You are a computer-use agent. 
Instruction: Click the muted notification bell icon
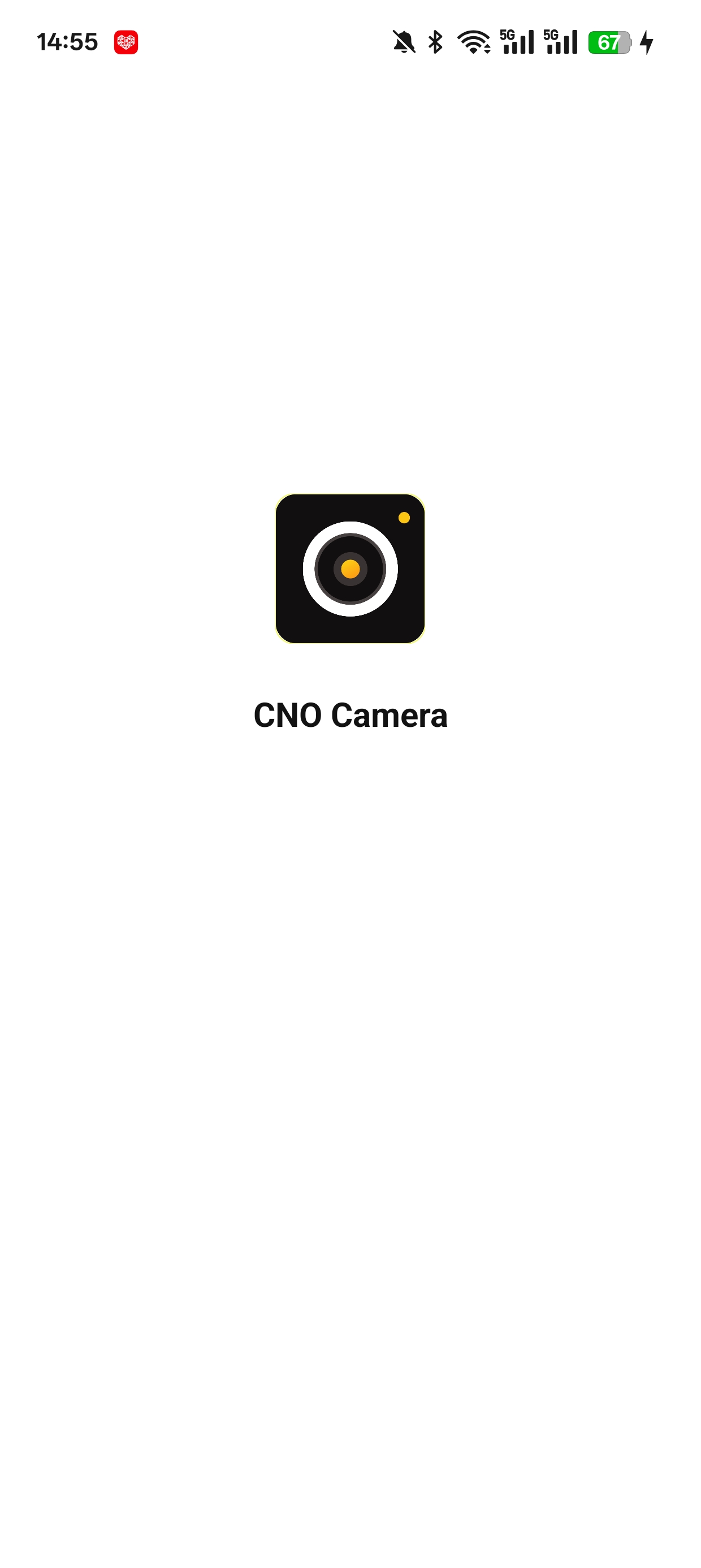[404, 41]
